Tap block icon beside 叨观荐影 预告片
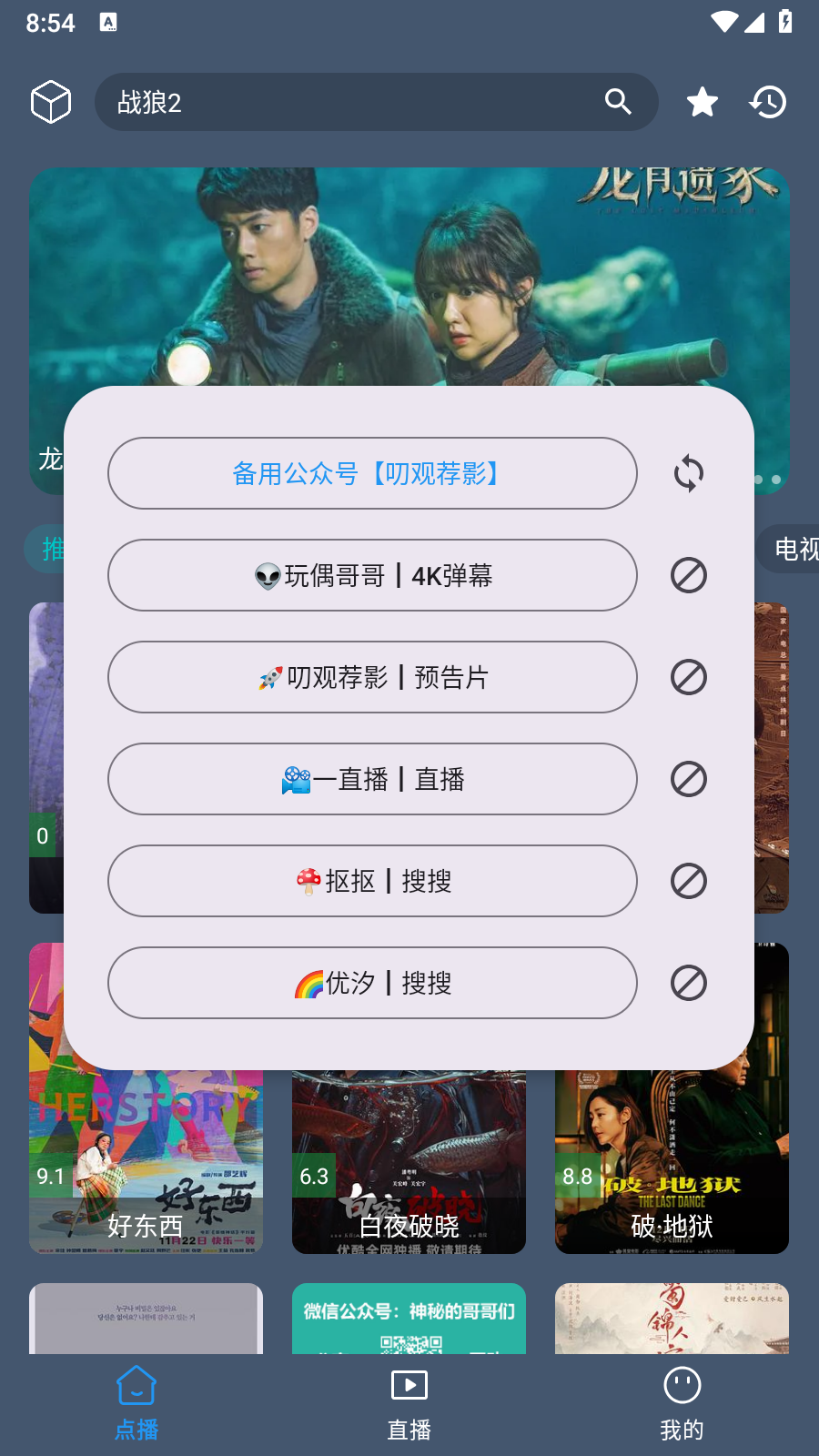The height and width of the screenshot is (1456, 819). [689, 677]
